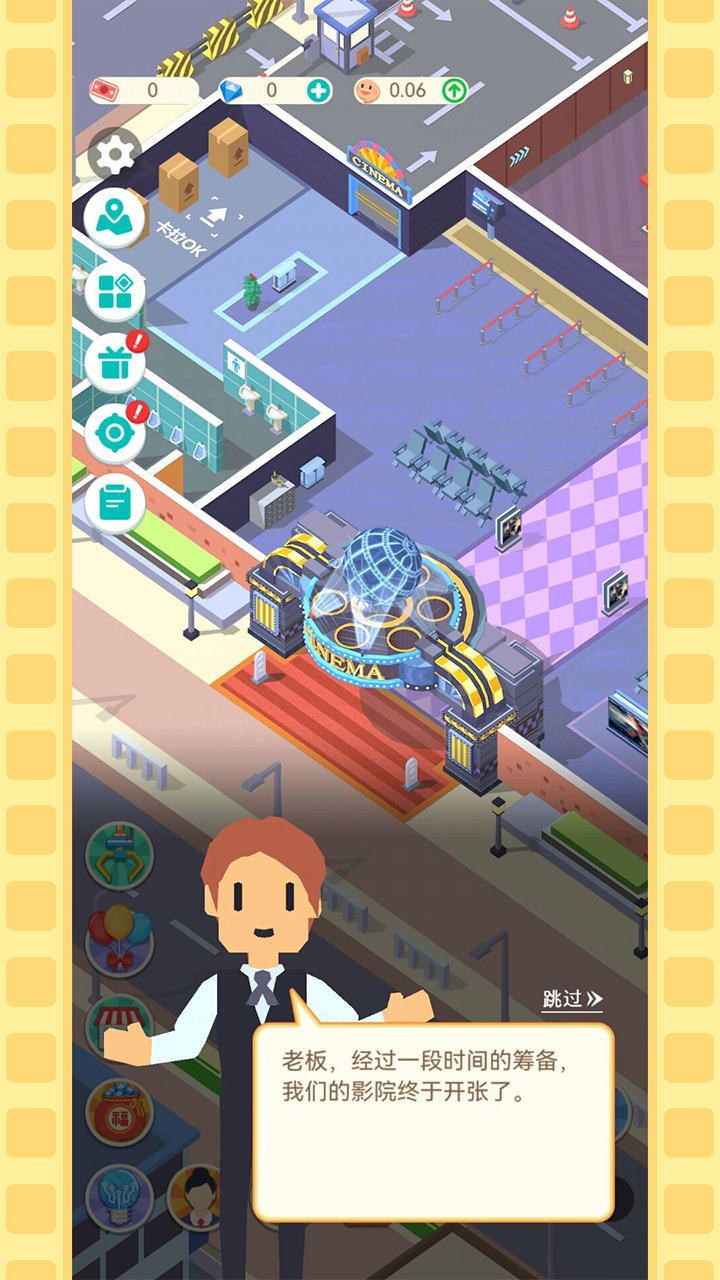
Task: Open the gift box rewards icon
Action: click(x=115, y=358)
